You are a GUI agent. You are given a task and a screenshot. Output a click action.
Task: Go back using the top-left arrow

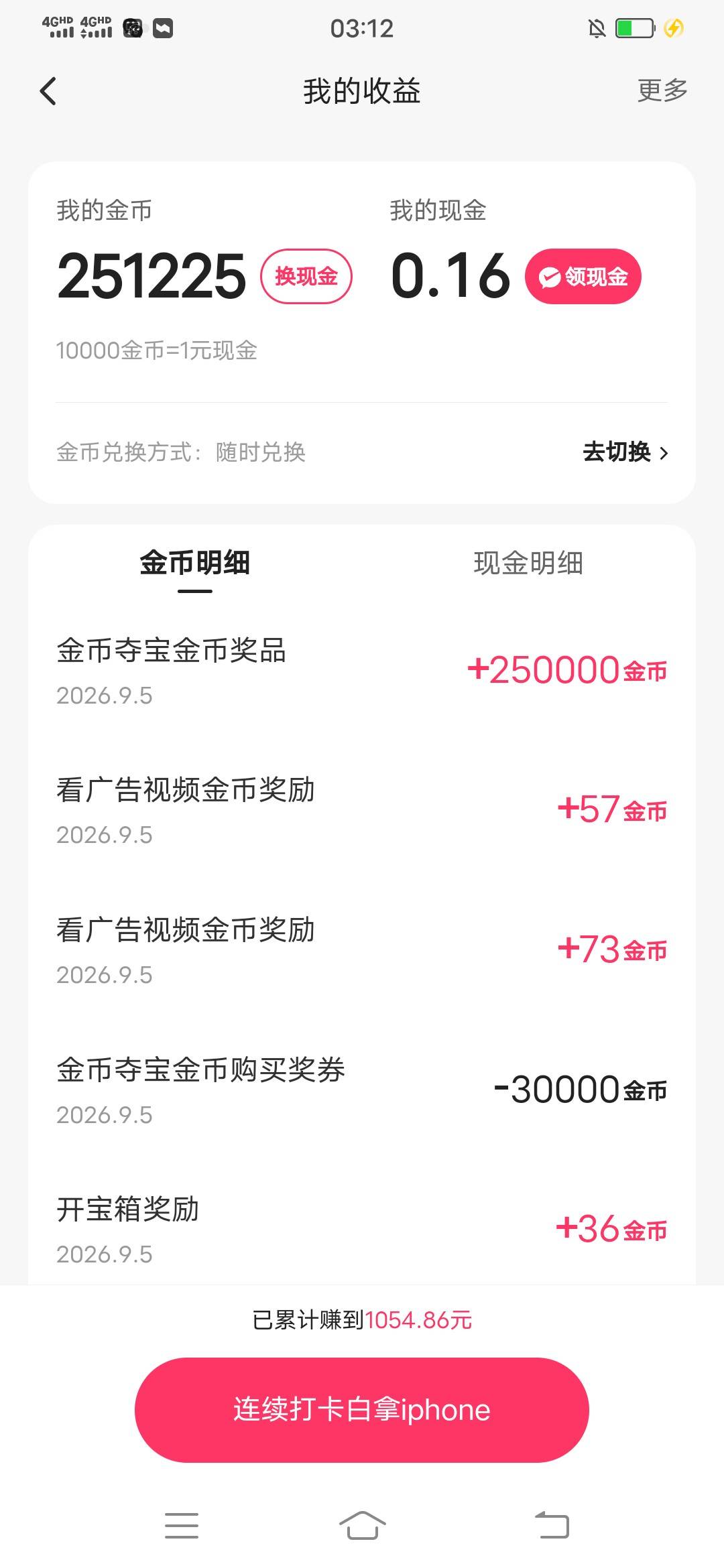point(48,91)
